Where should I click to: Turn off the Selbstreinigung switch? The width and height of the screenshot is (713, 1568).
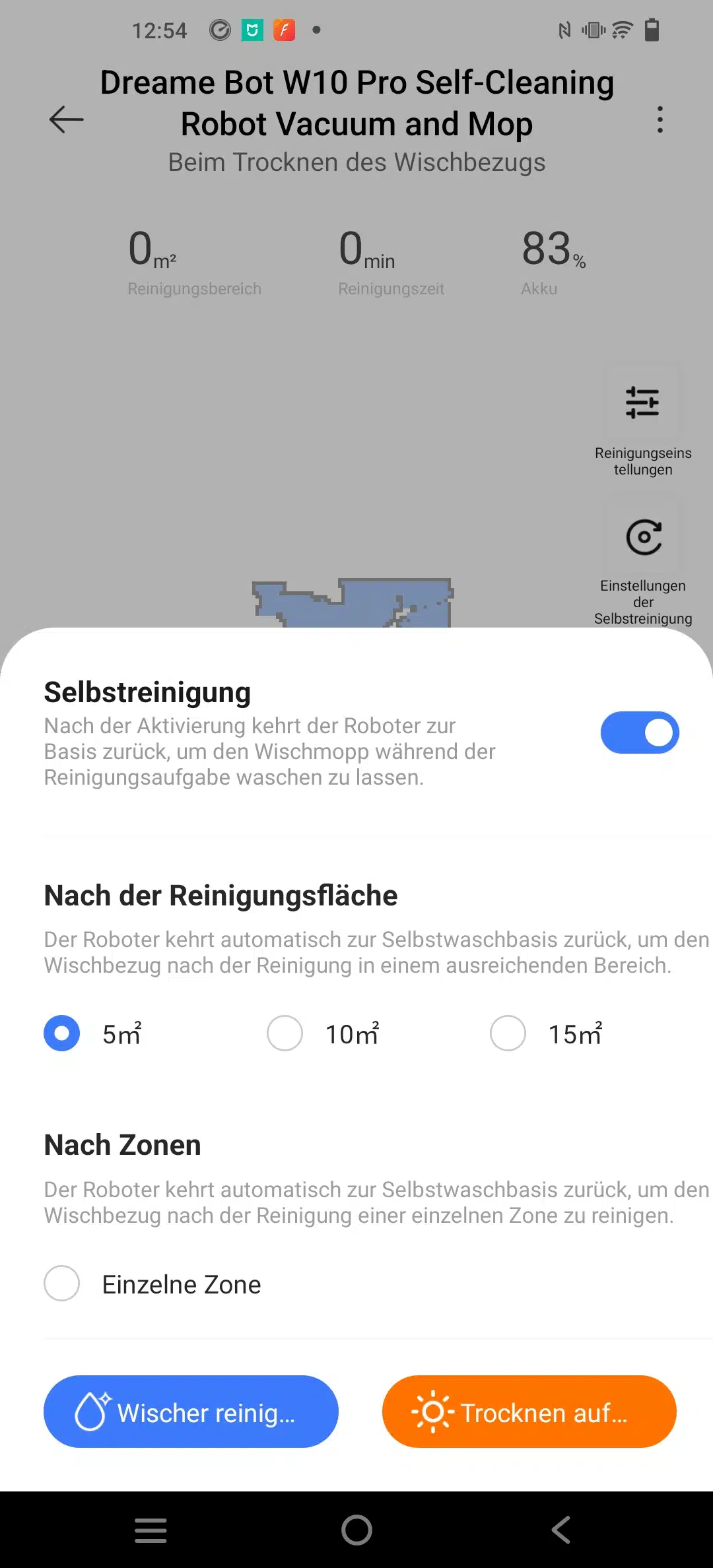coord(639,733)
